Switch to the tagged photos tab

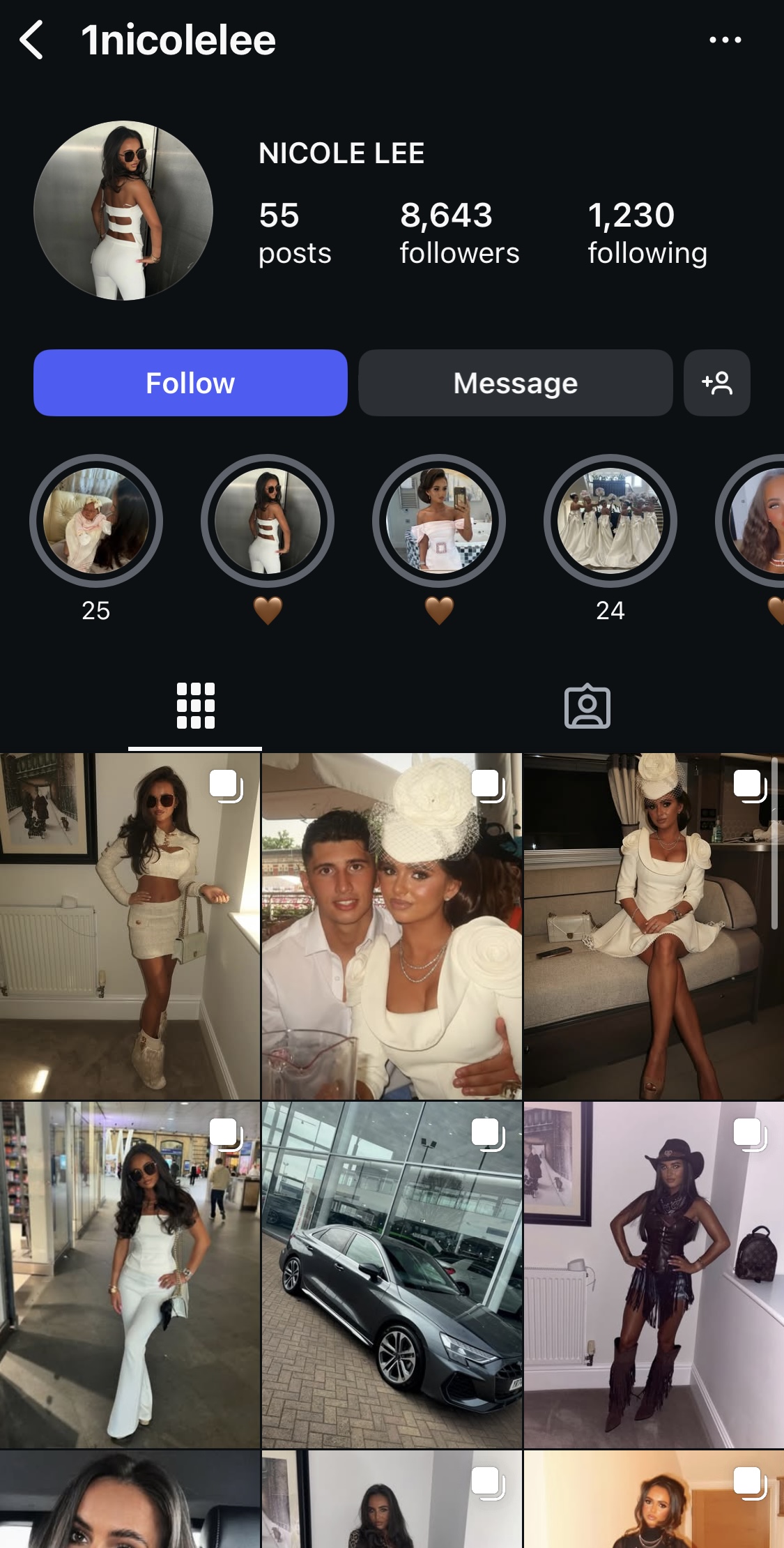click(587, 706)
